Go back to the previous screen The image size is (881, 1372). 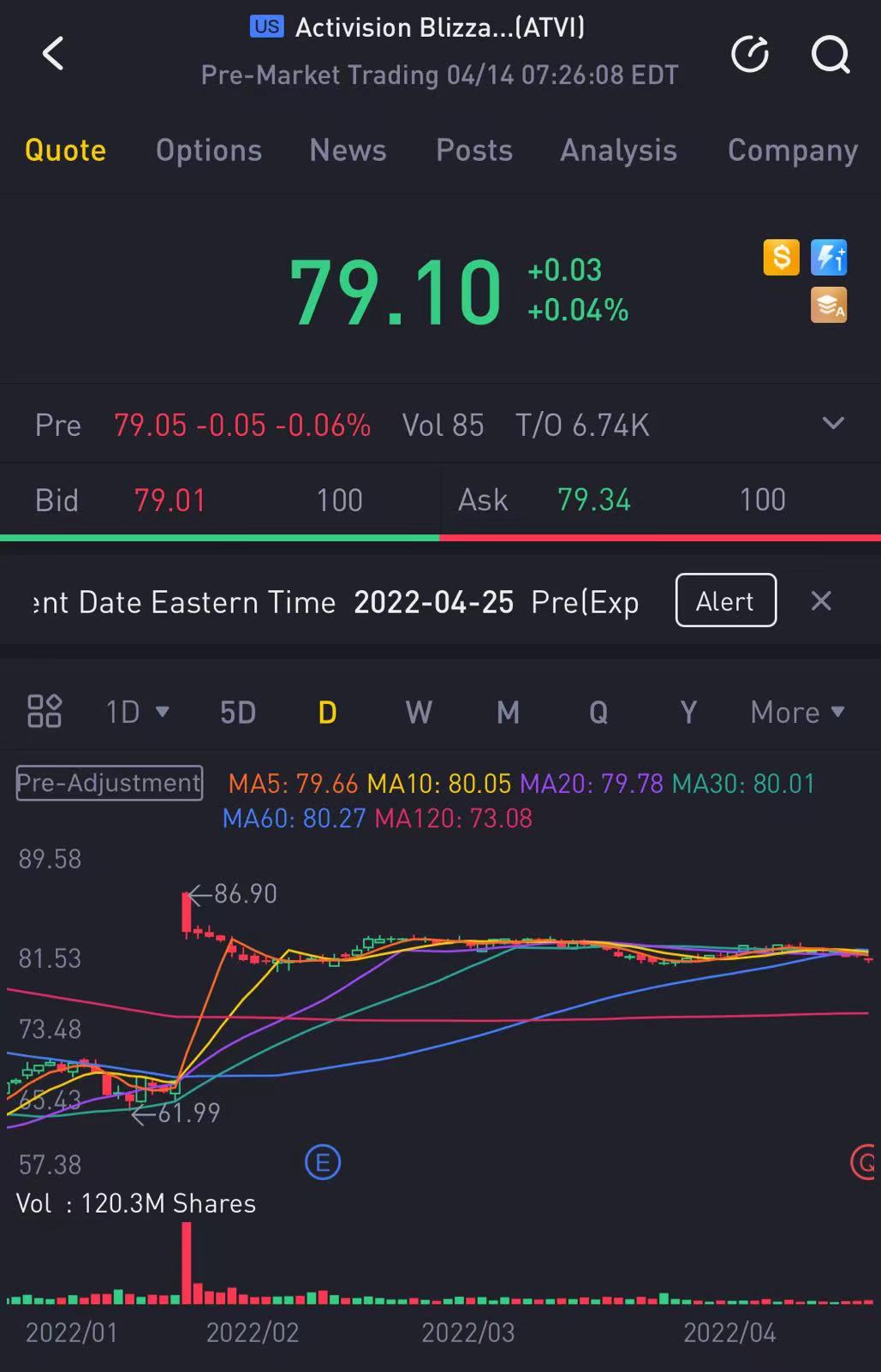coord(53,53)
